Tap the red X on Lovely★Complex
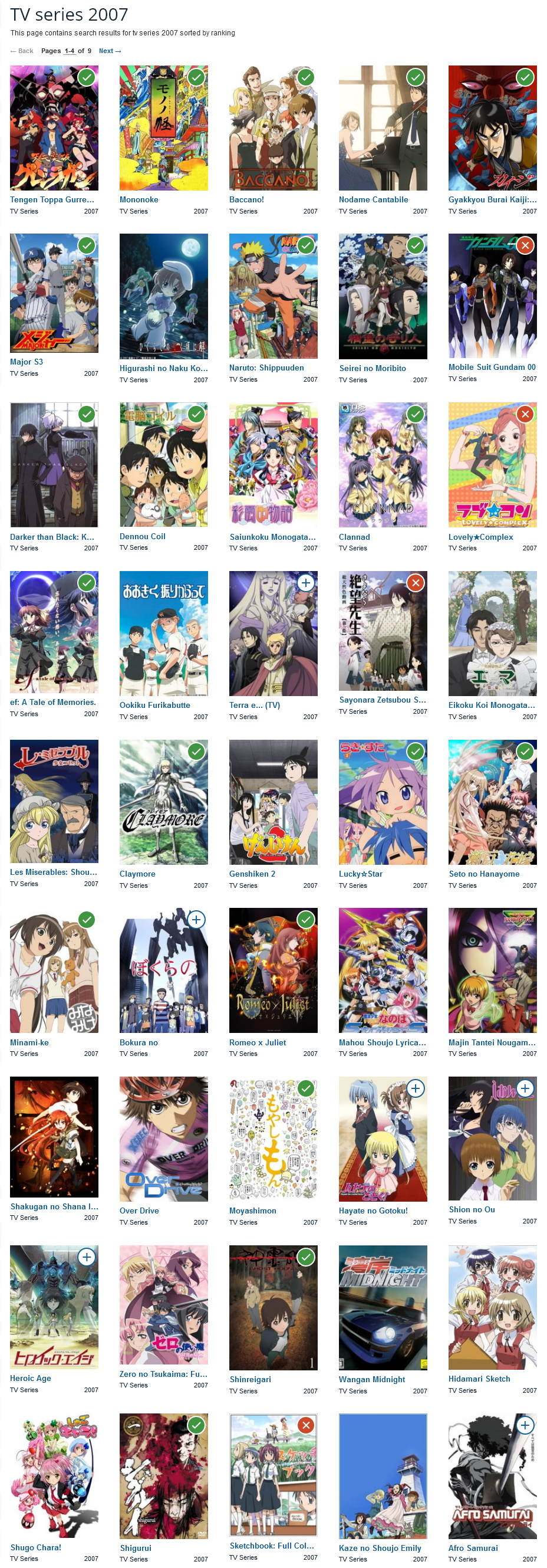 (525, 415)
